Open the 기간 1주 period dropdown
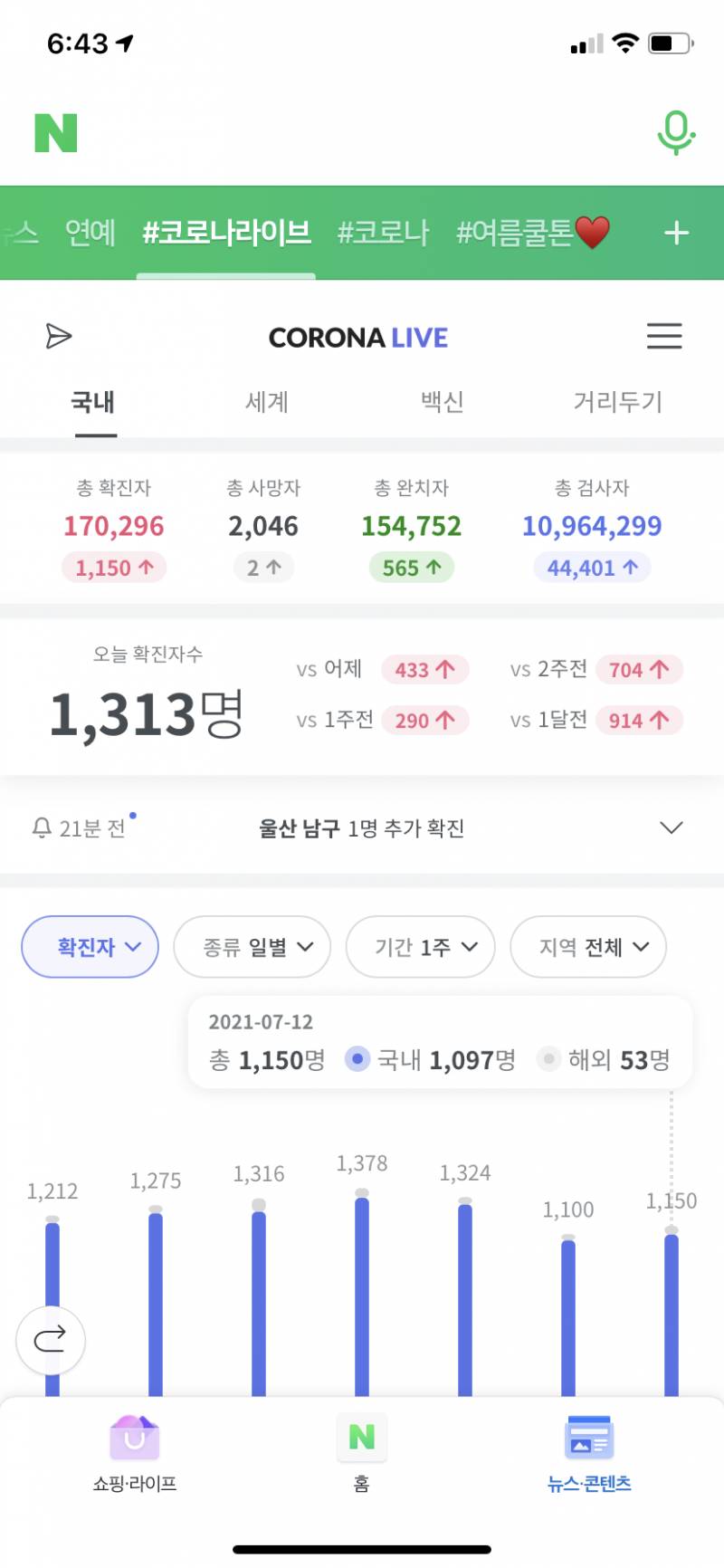The width and height of the screenshot is (724, 1568). 420,946
